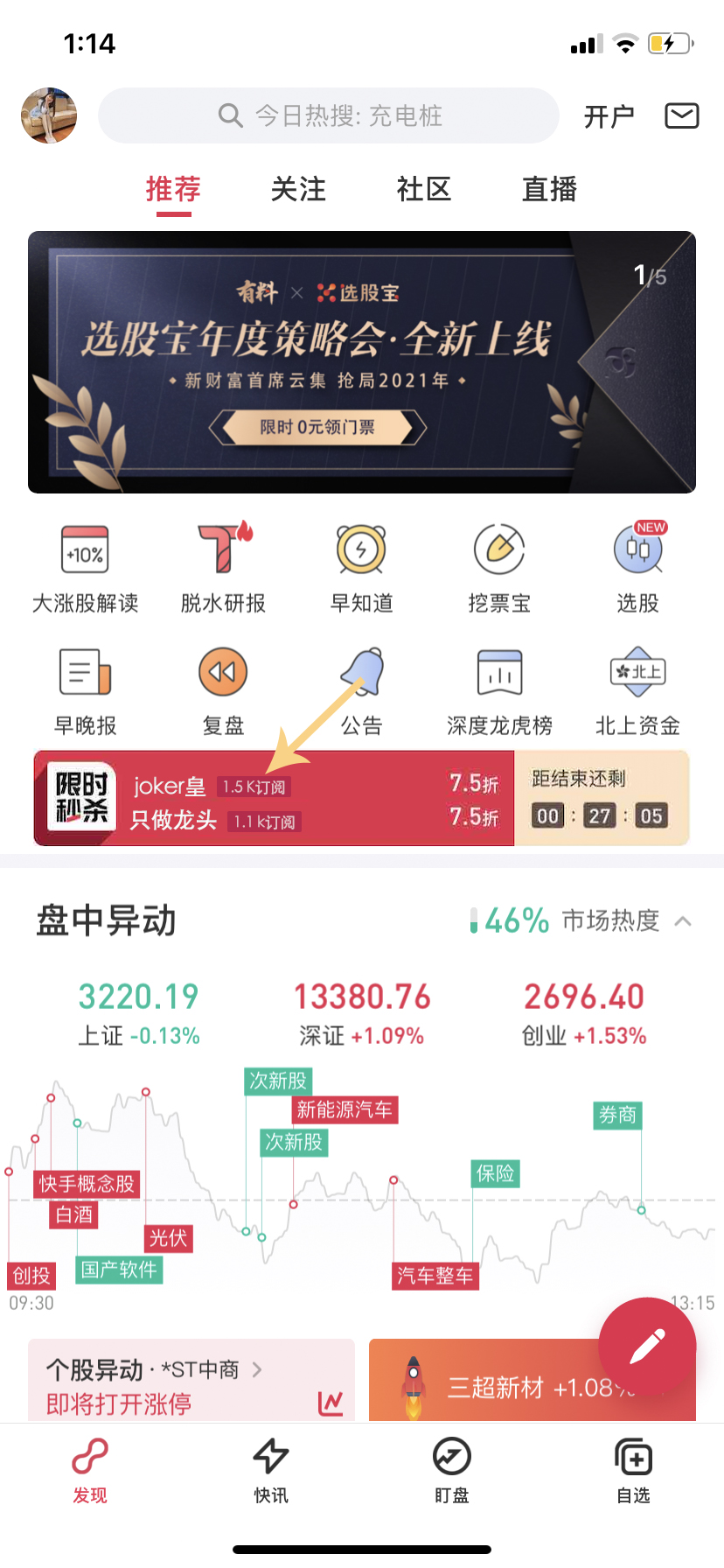Open the 选股宝年度策略会 banner
Viewport: 724px width, 1568px height.
(x=362, y=362)
